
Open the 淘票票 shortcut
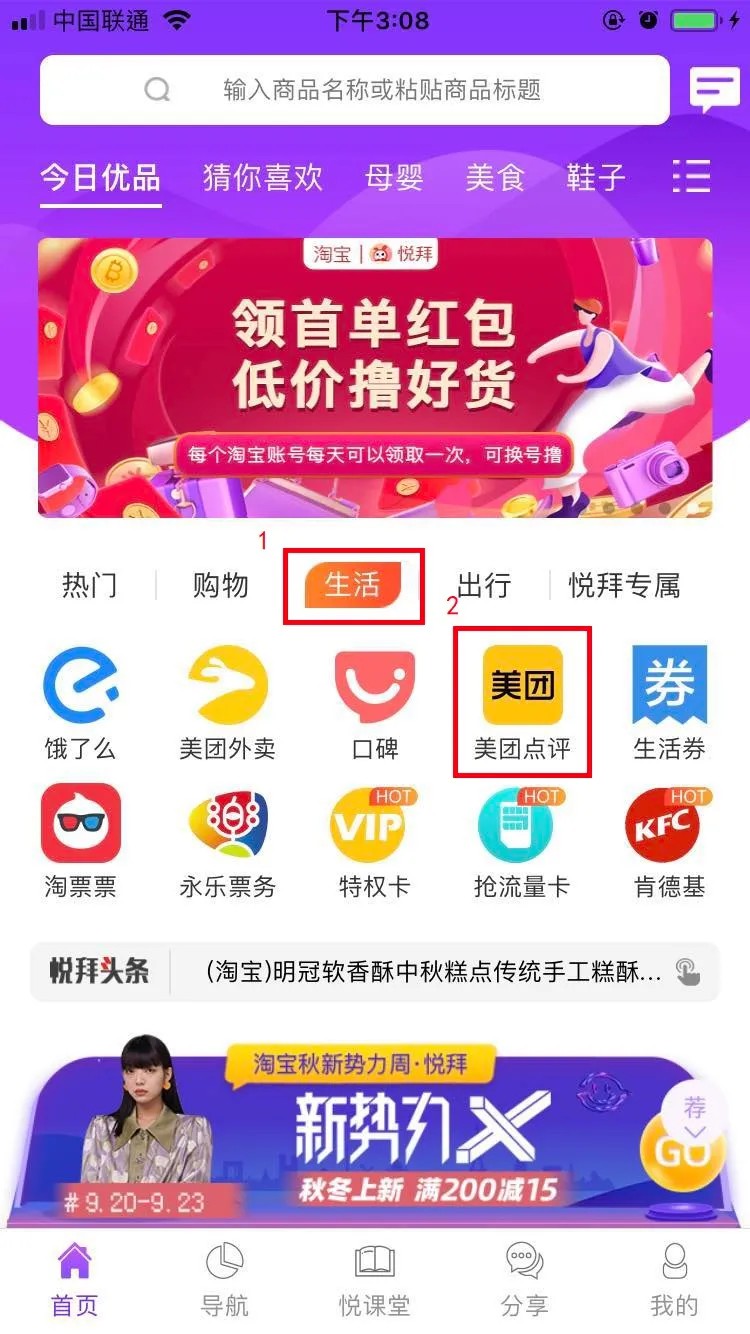click(x=80, y=840)
